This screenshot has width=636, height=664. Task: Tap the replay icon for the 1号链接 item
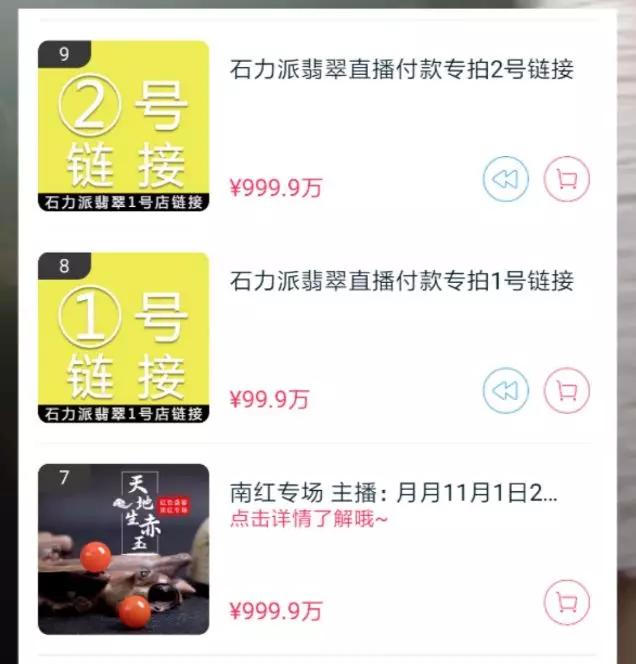pyautogui.click(x=506, y=390)
